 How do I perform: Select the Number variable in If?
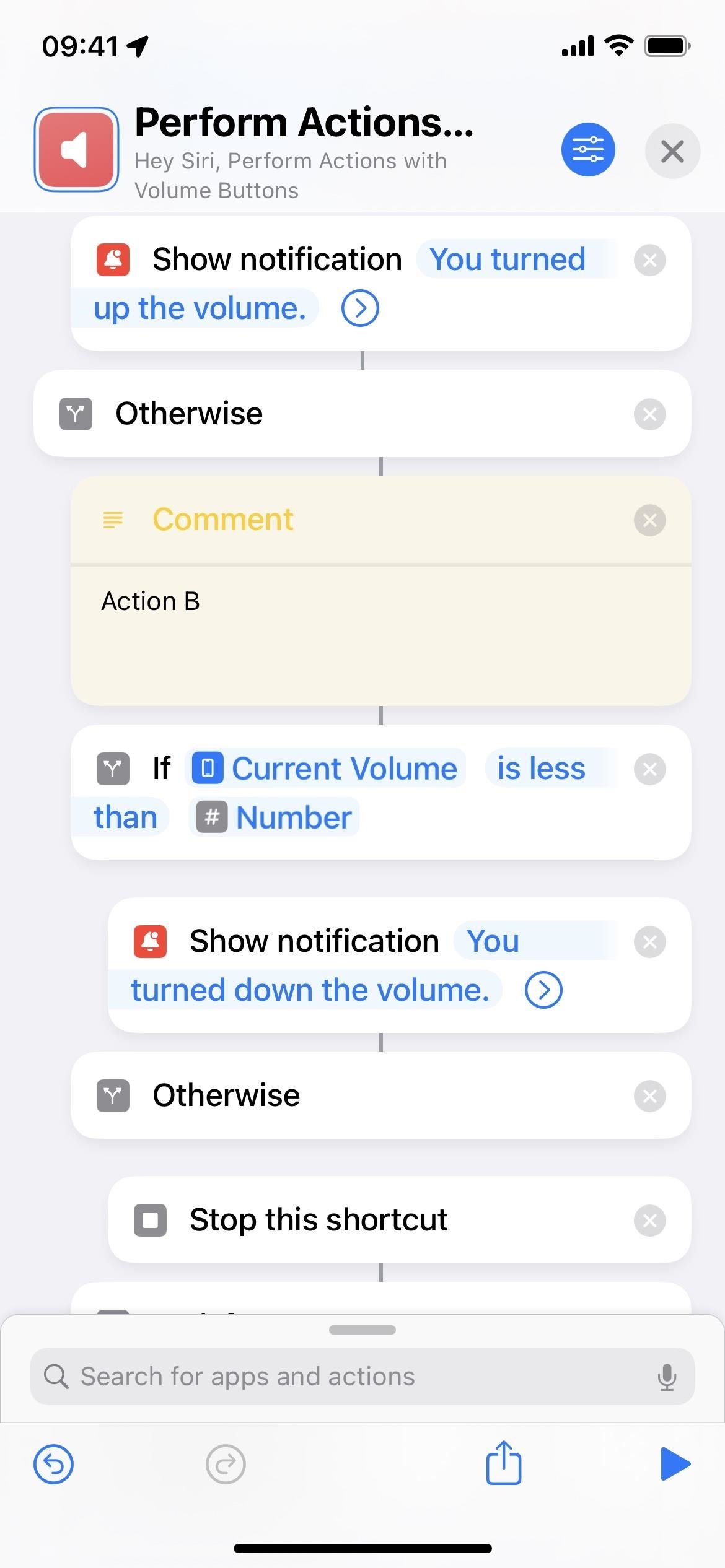tap(274, 817)
